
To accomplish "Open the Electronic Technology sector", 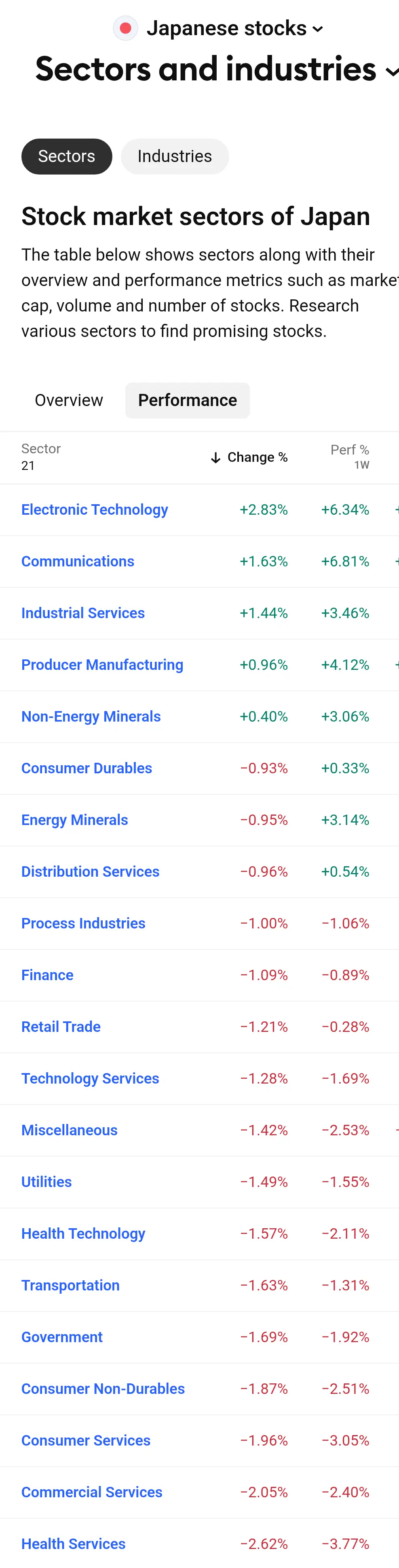I will click(x=95, y=509).
